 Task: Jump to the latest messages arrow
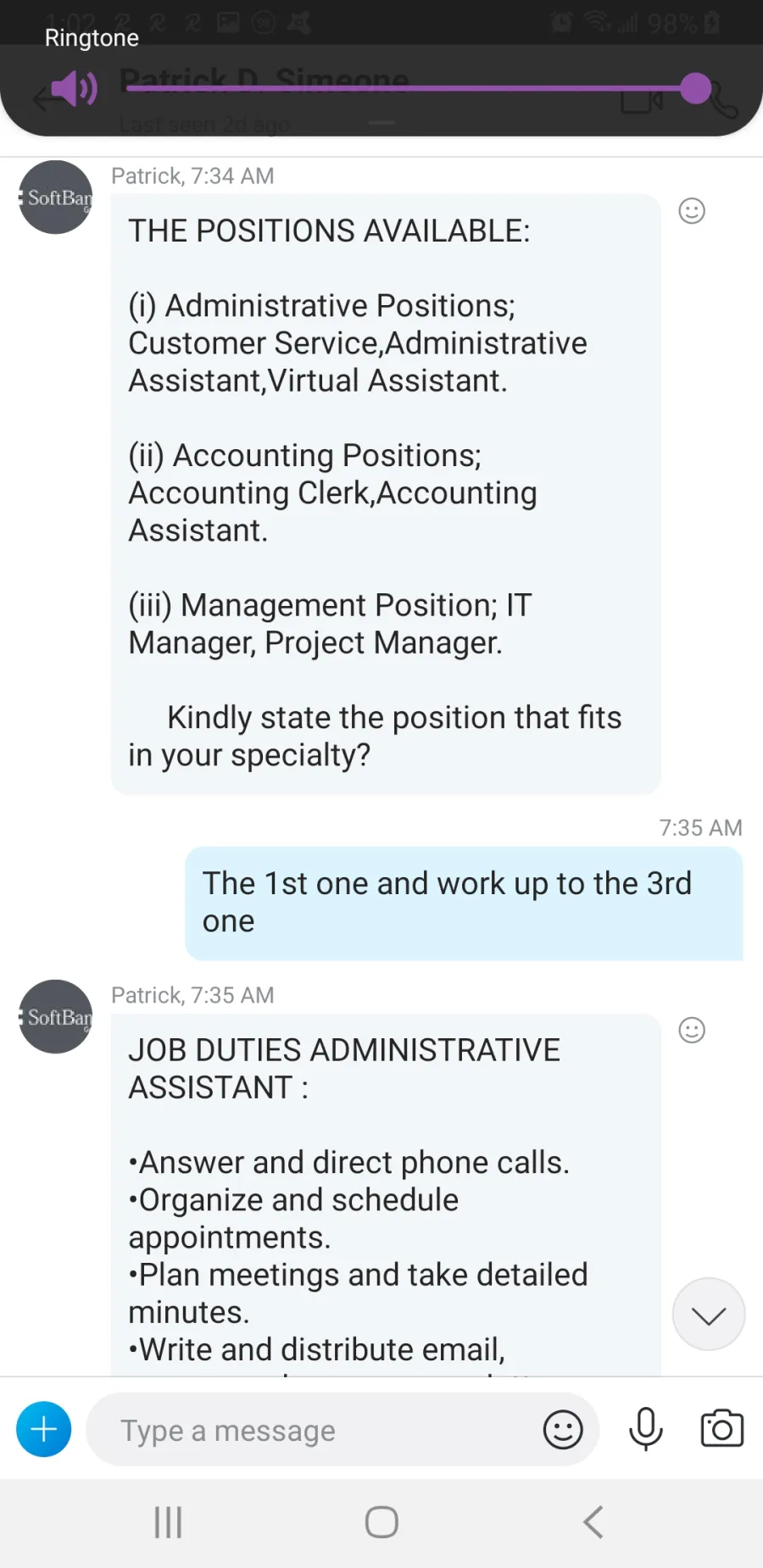pyautogui.click(x=709, y=1315)
